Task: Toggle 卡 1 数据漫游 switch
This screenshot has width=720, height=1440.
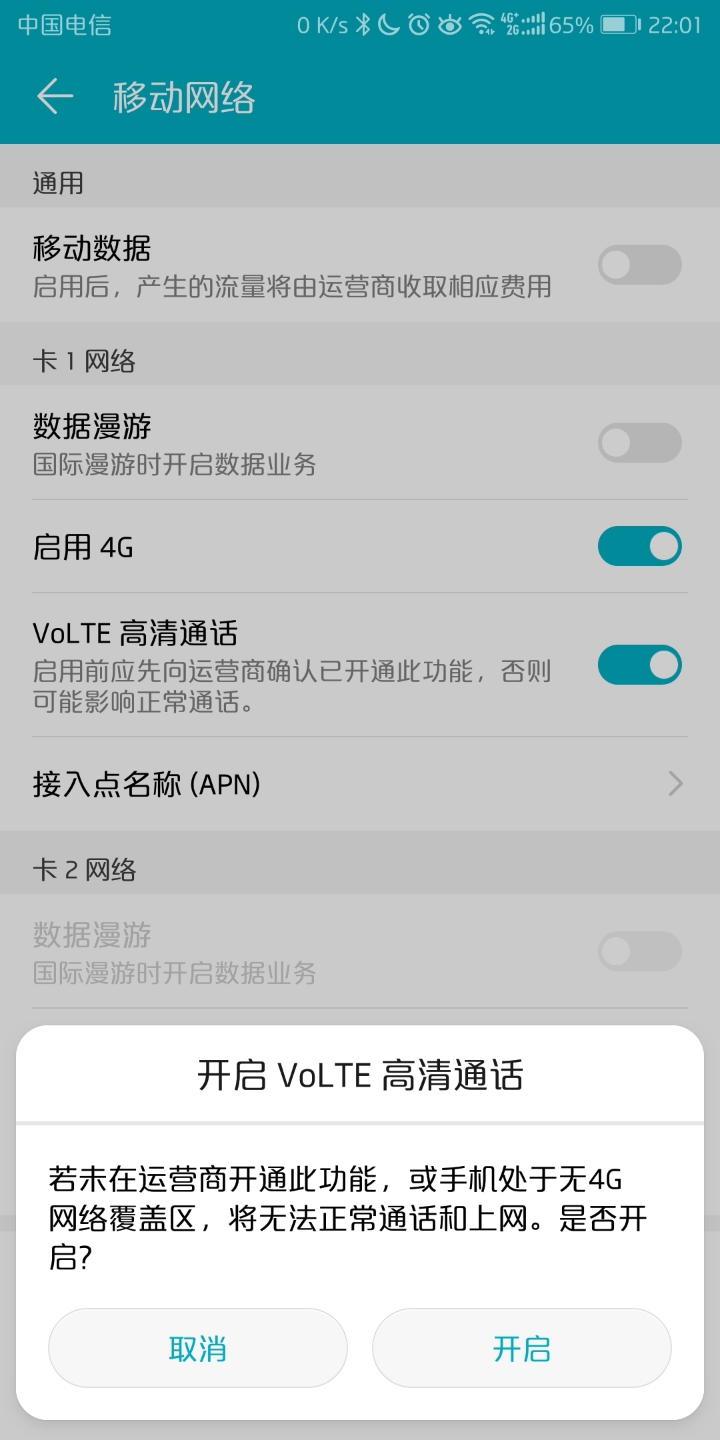Action: pyautogui.click(x=639, y=442)
